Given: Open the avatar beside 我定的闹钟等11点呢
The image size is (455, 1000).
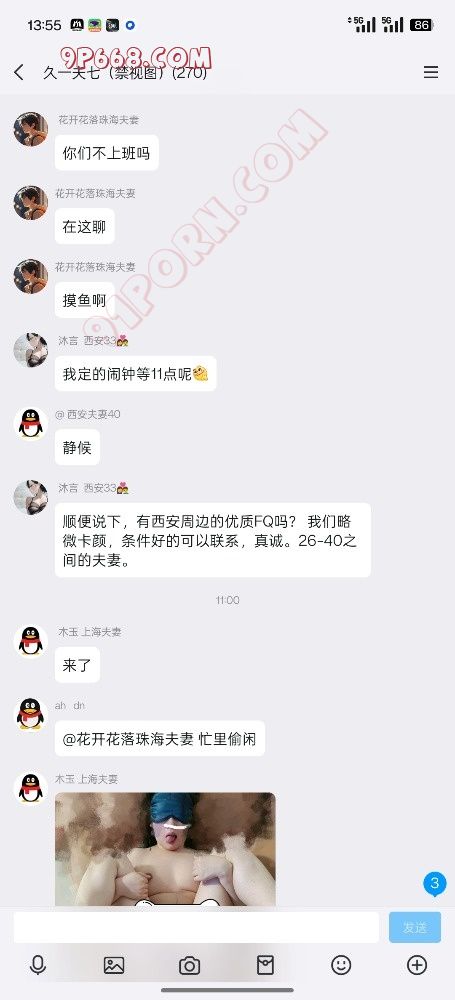Looking at the screenshot, I should pos(31,350).
